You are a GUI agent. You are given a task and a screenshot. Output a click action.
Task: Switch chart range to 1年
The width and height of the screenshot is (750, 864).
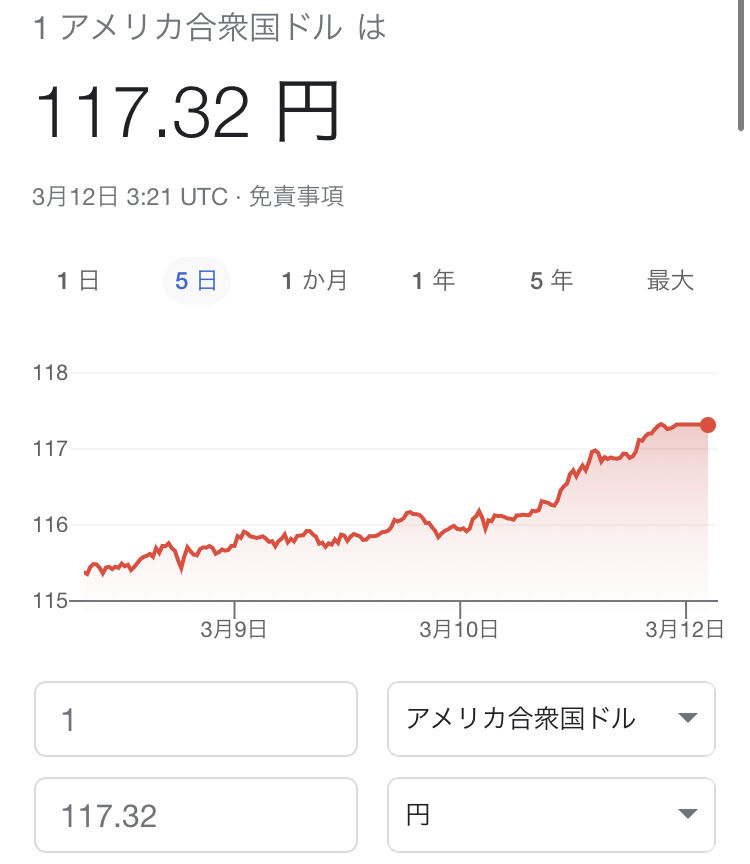pyautogui.click(x=434, y=281)
